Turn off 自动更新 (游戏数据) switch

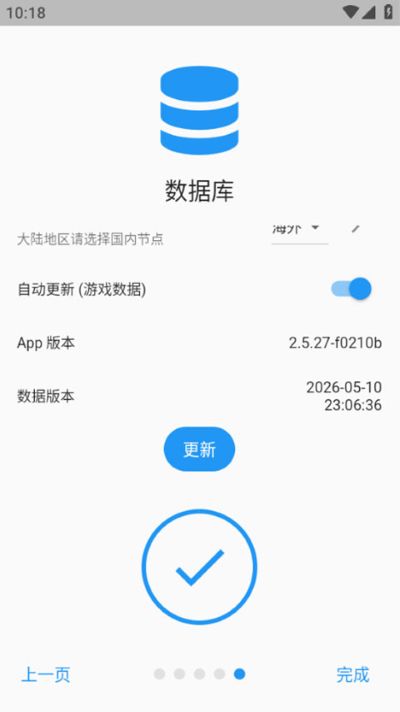(351, 289)
